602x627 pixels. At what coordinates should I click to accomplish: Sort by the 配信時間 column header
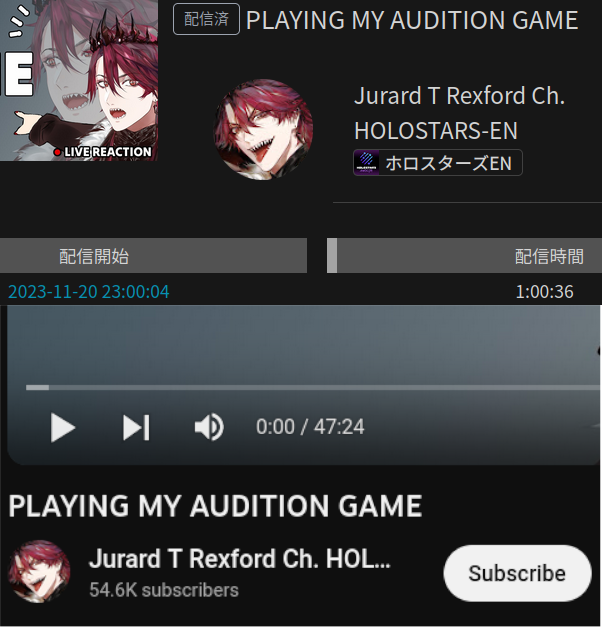click(548, 256)
